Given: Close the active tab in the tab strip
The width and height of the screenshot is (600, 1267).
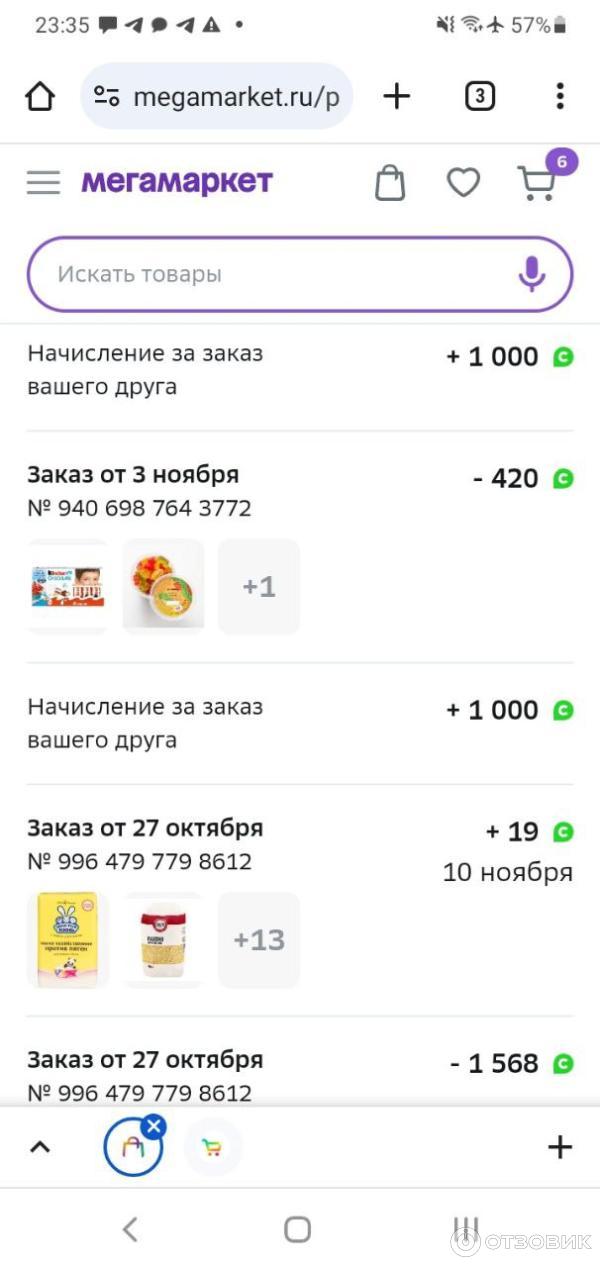Looking at the screenshot, I should 153,1128.
